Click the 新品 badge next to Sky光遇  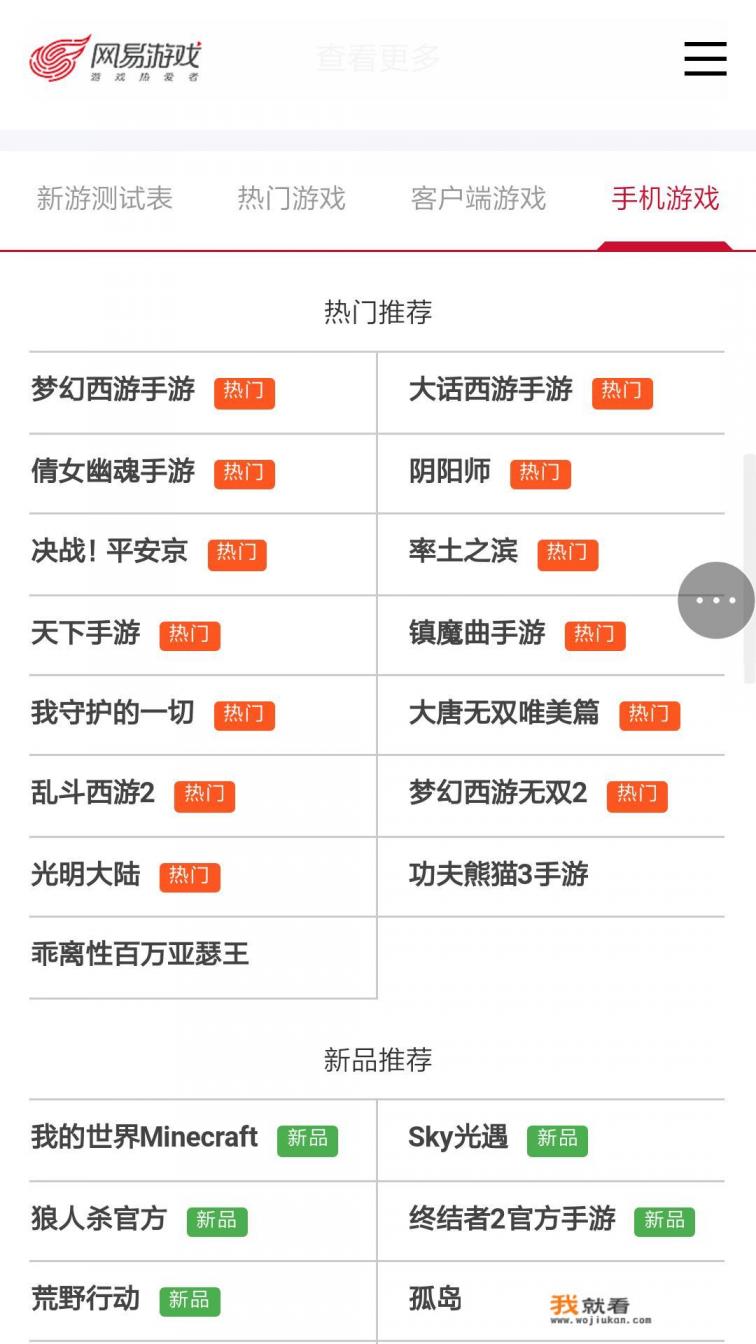(557, 1139)
